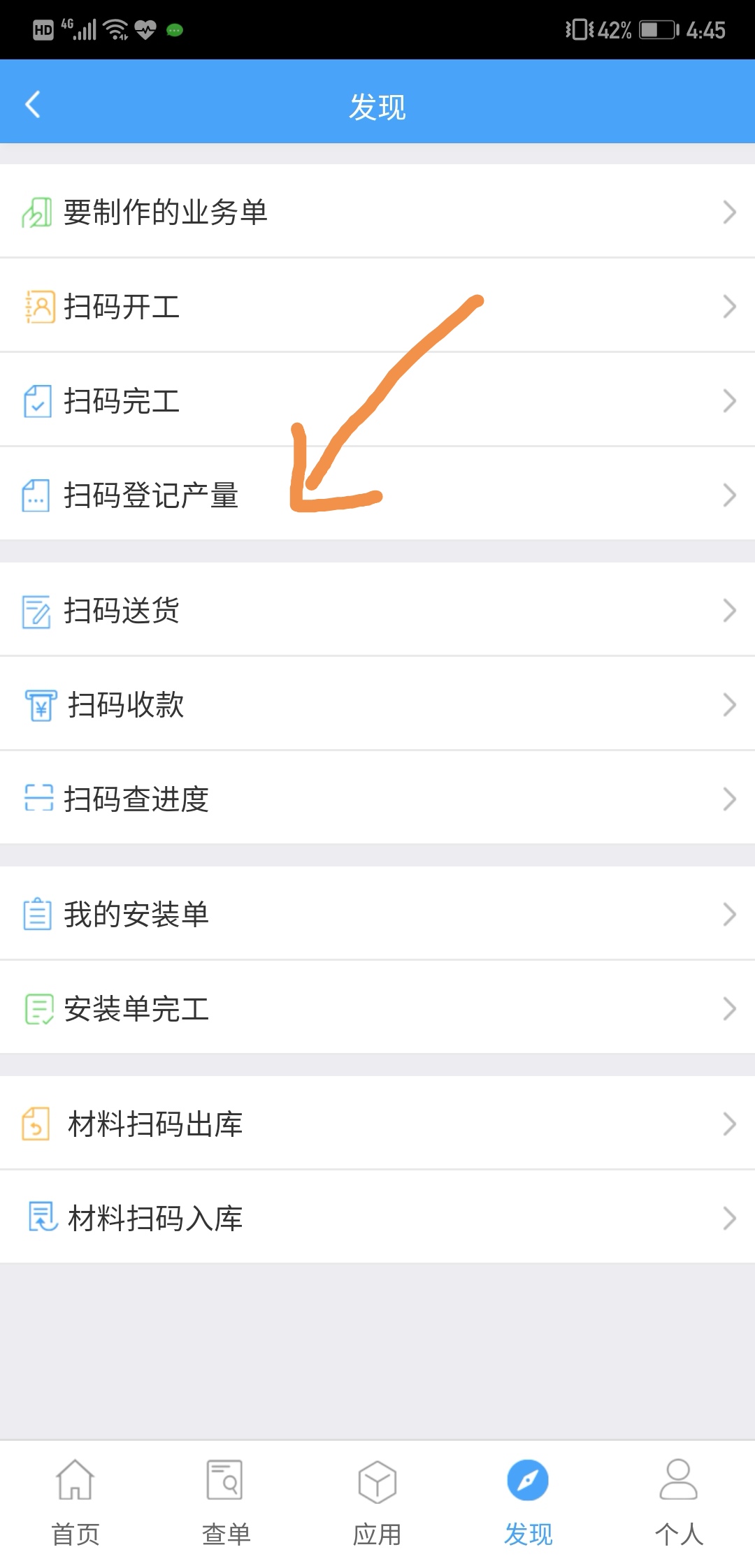Open 要制作的业务单
755x1568 pixels.
tap(377, 212)
